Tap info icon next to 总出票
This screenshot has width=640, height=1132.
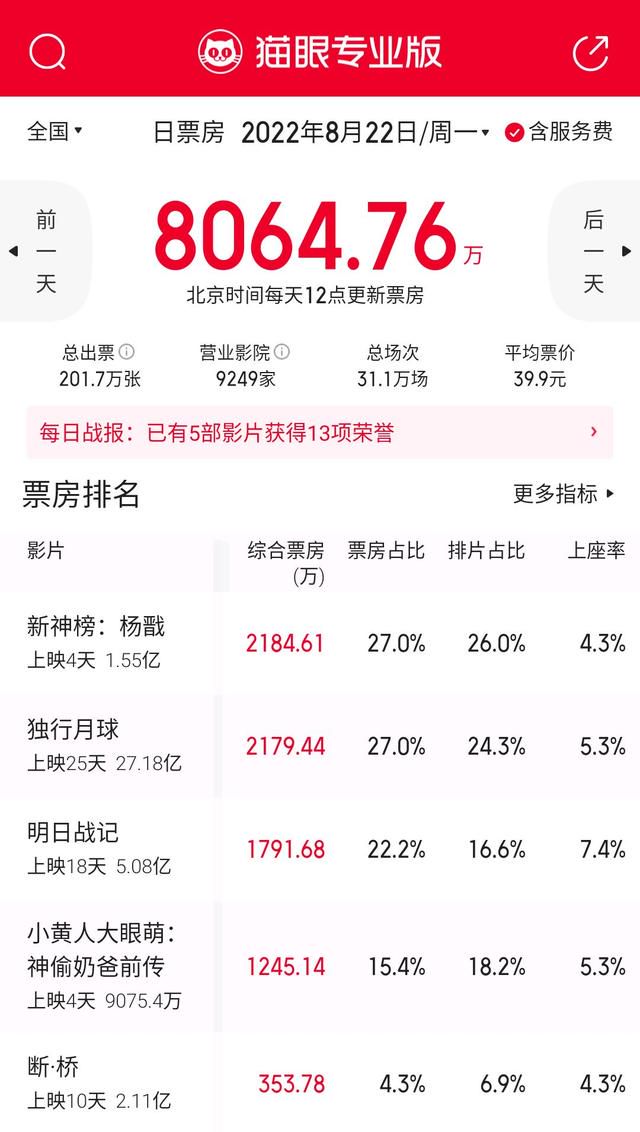pos(127,352)
